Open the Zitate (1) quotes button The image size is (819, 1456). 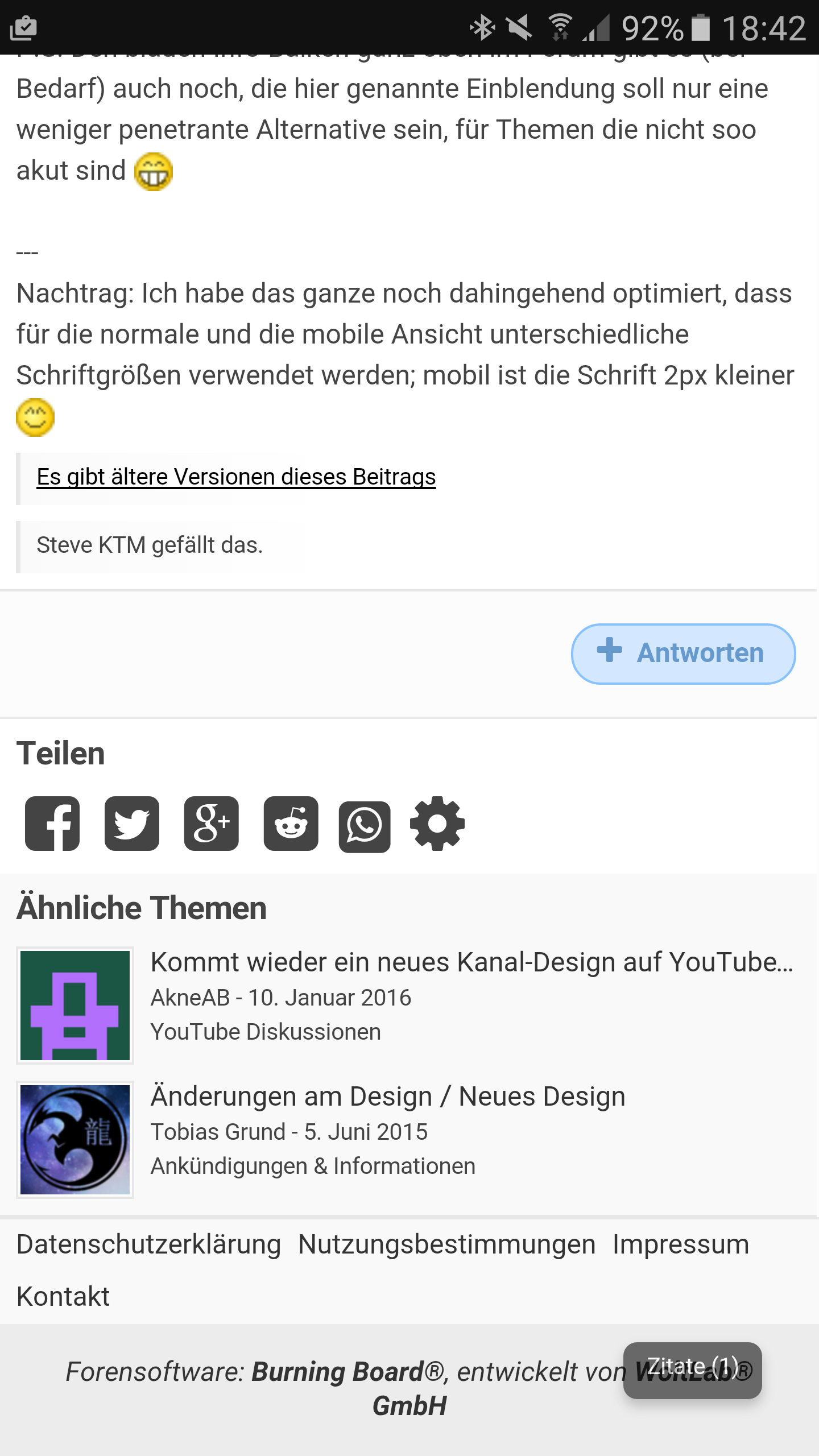point(692,1365)
